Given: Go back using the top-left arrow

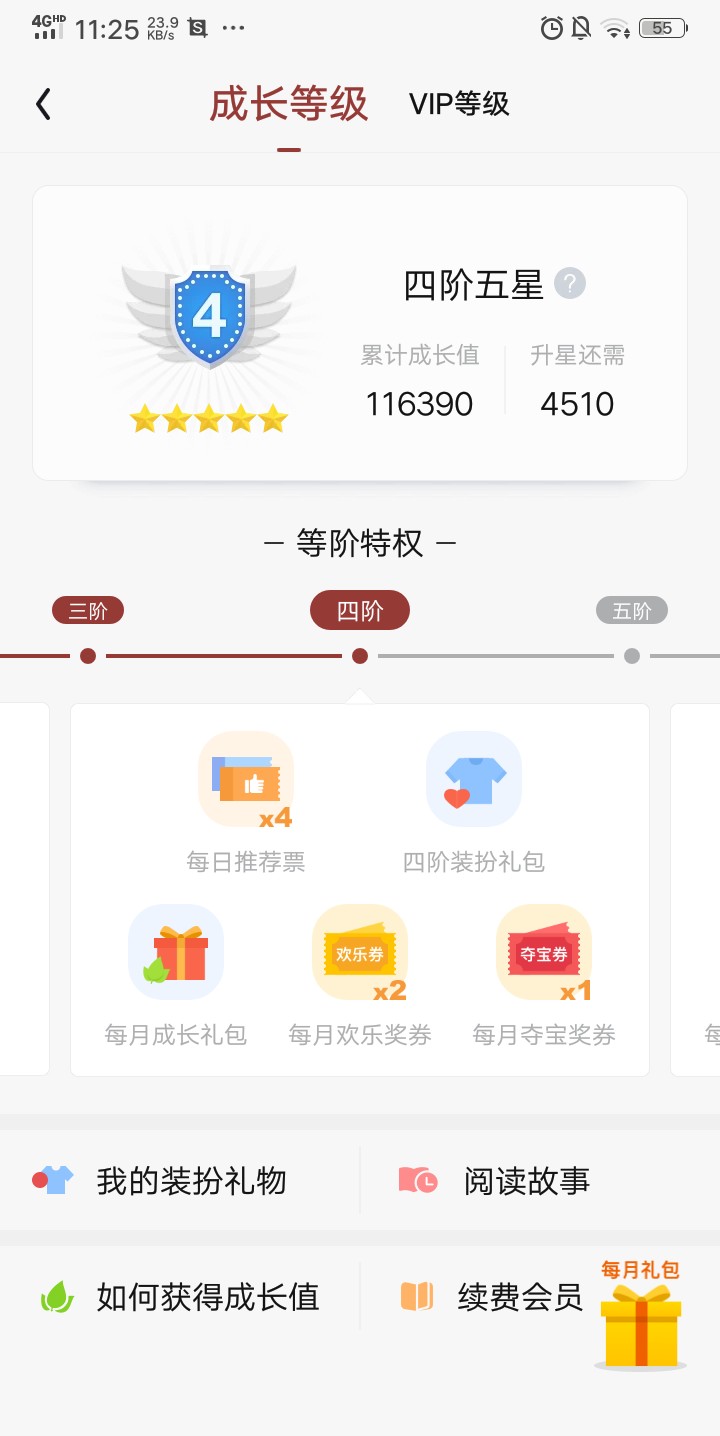Looking at the screenshot, I should tap(43, 104).
